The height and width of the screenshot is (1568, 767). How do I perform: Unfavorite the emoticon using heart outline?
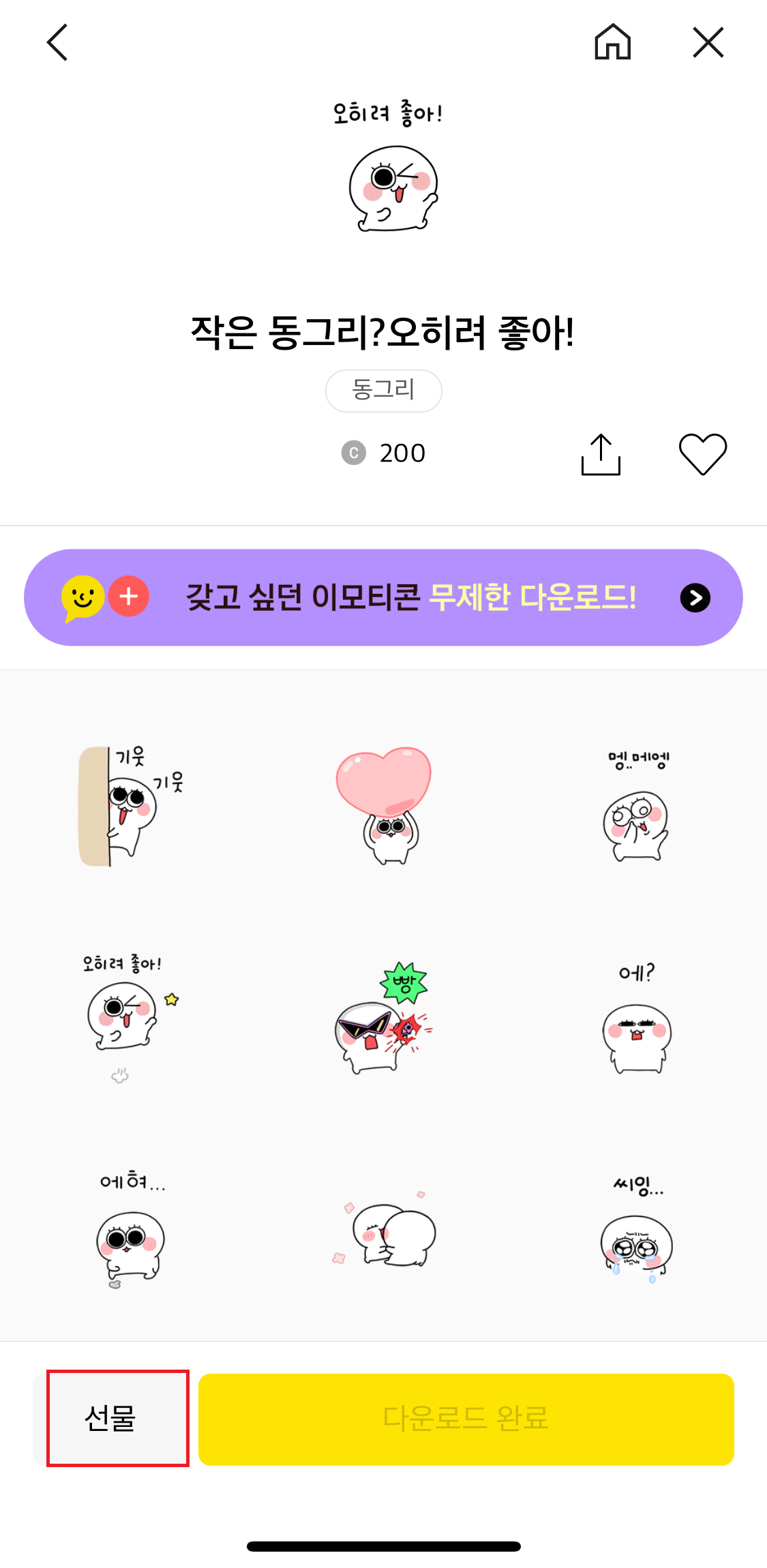click(704, 453)
